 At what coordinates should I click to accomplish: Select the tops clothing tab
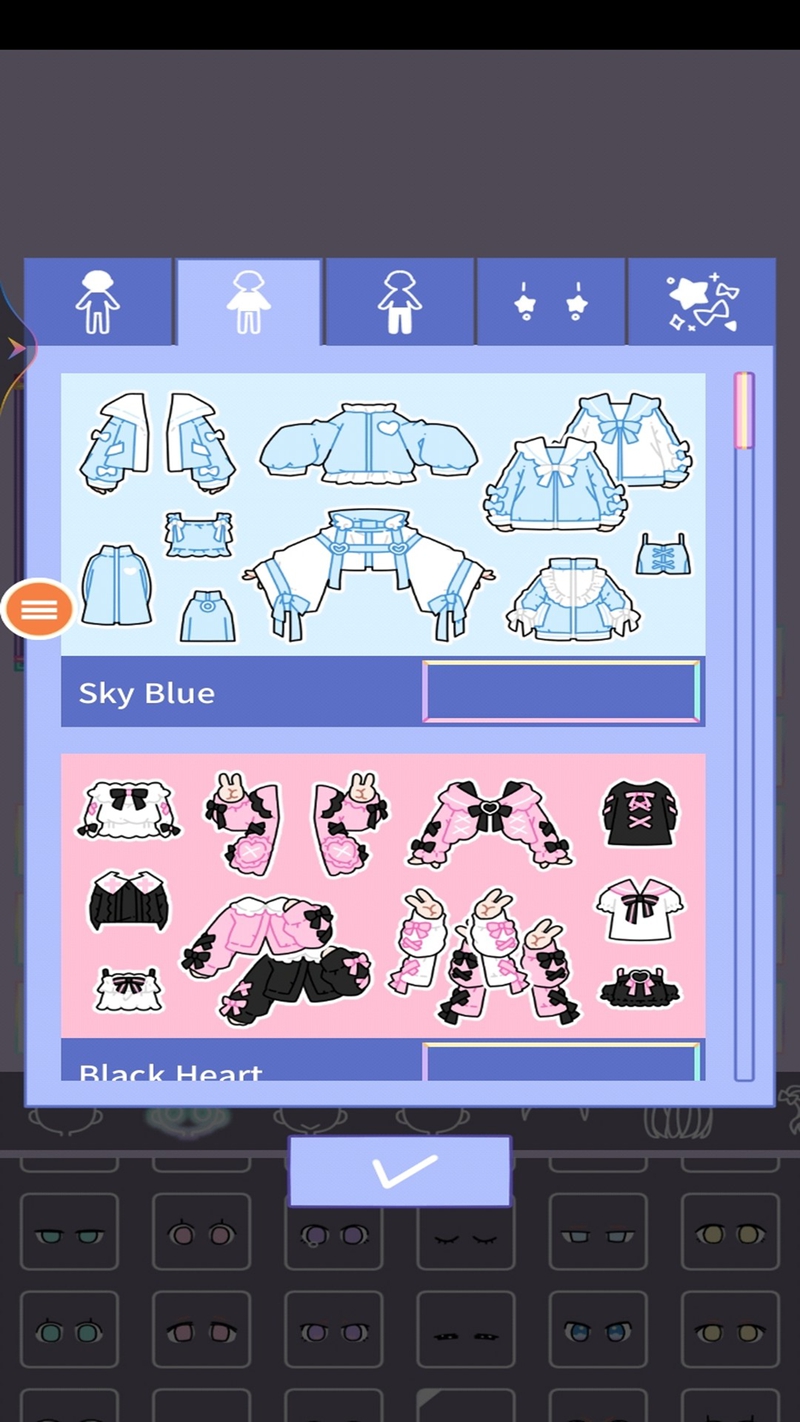coord(248,302)
